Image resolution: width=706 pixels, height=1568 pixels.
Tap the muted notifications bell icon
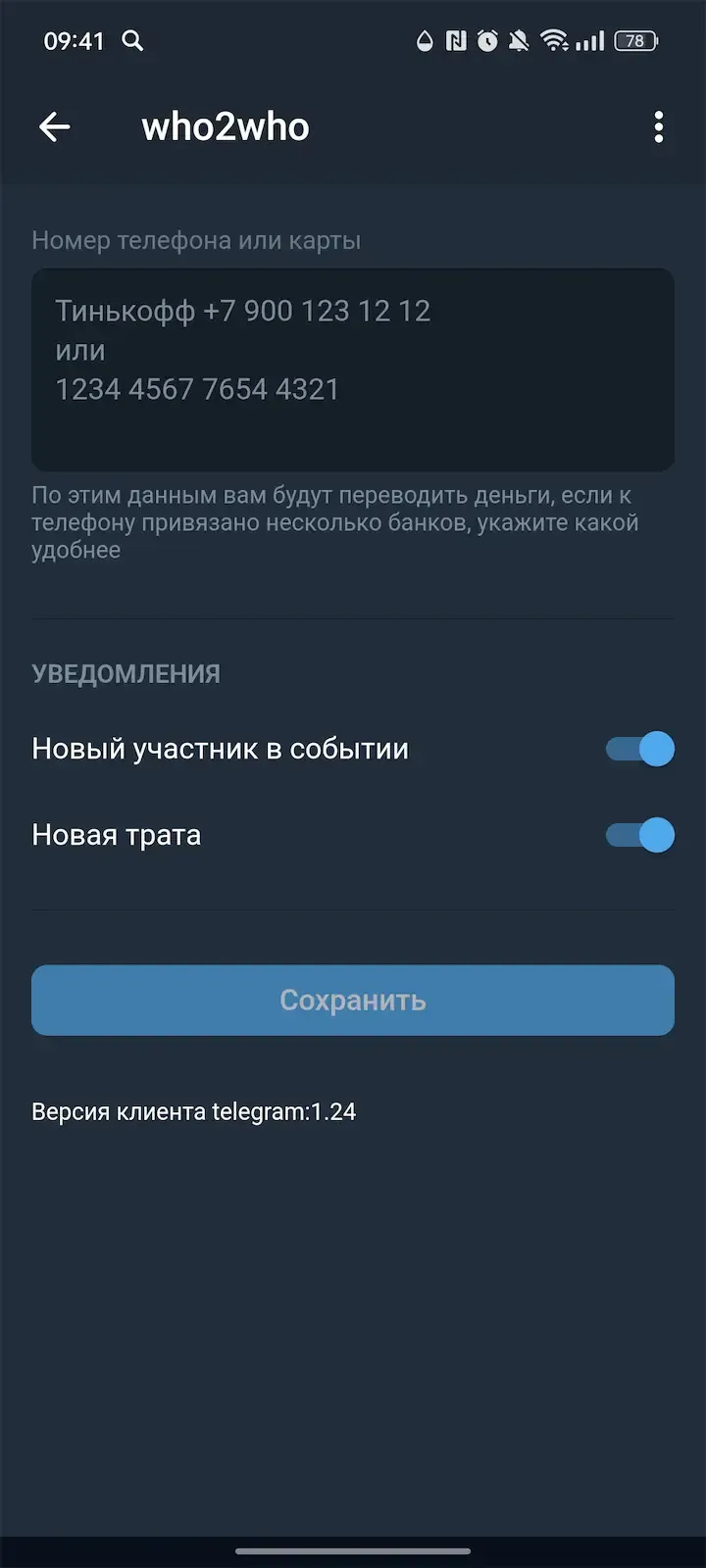point(520,41)
